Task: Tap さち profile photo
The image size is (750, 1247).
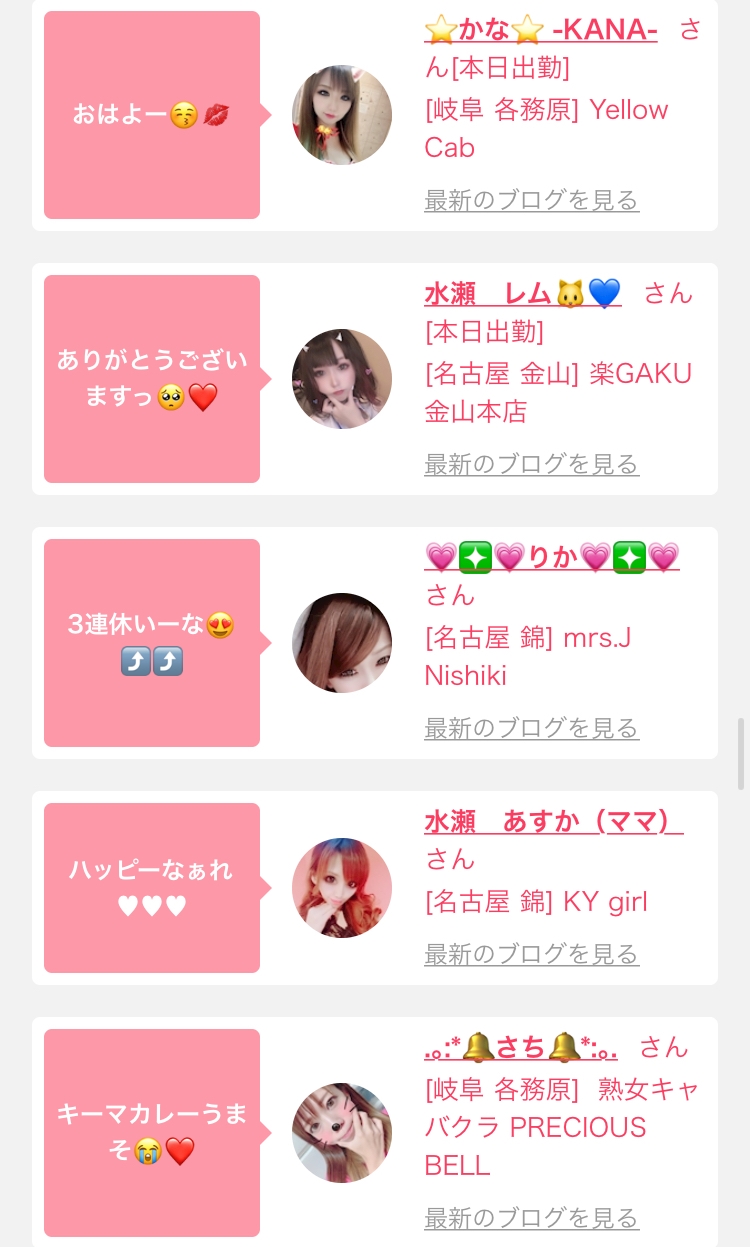Action: point(342,1133)
